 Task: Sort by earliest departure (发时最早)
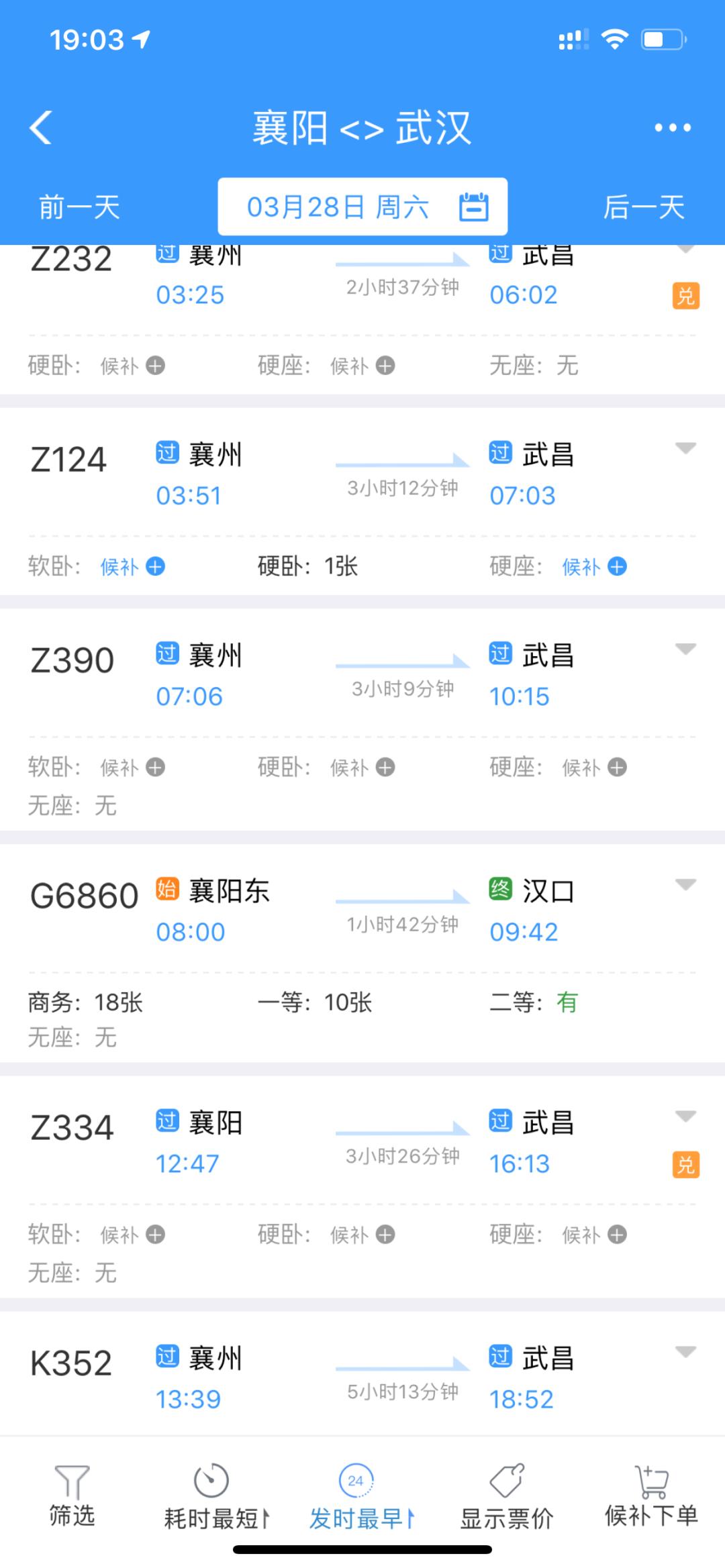tap(361, 1497)
